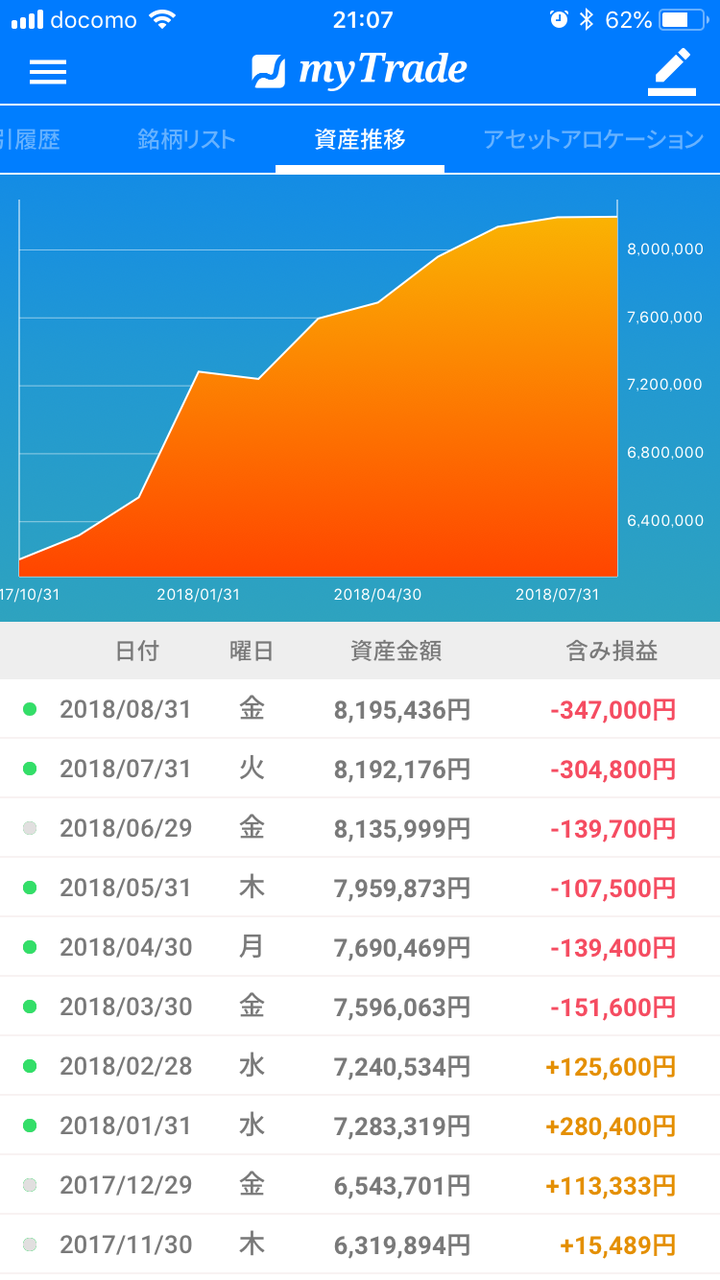Screen dimensions: 720x1280
Task: Switch to the 銘柄リスト tab
Action: tap(187, 139)
